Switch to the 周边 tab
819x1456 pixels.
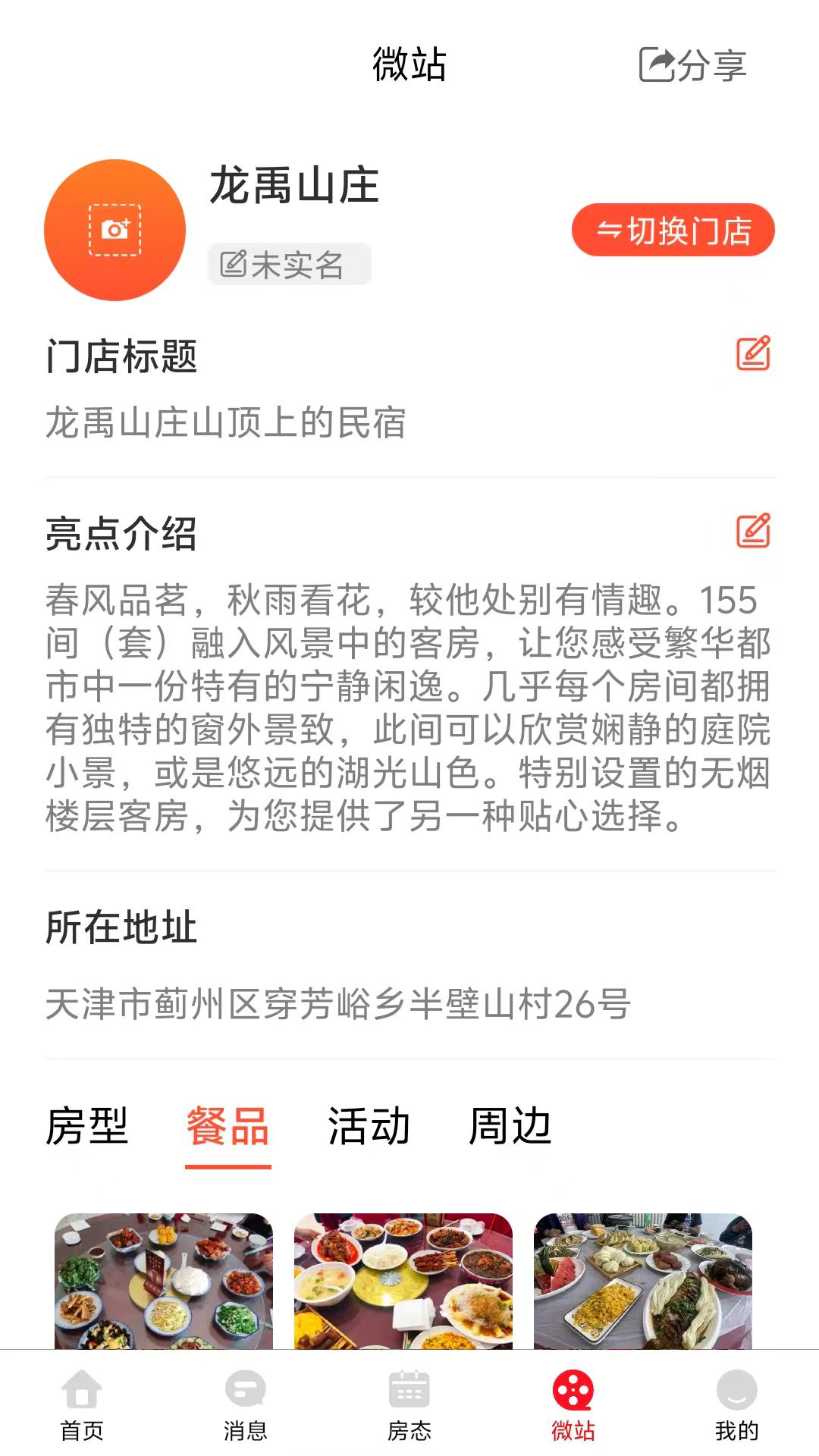[x=511, y=1128]
